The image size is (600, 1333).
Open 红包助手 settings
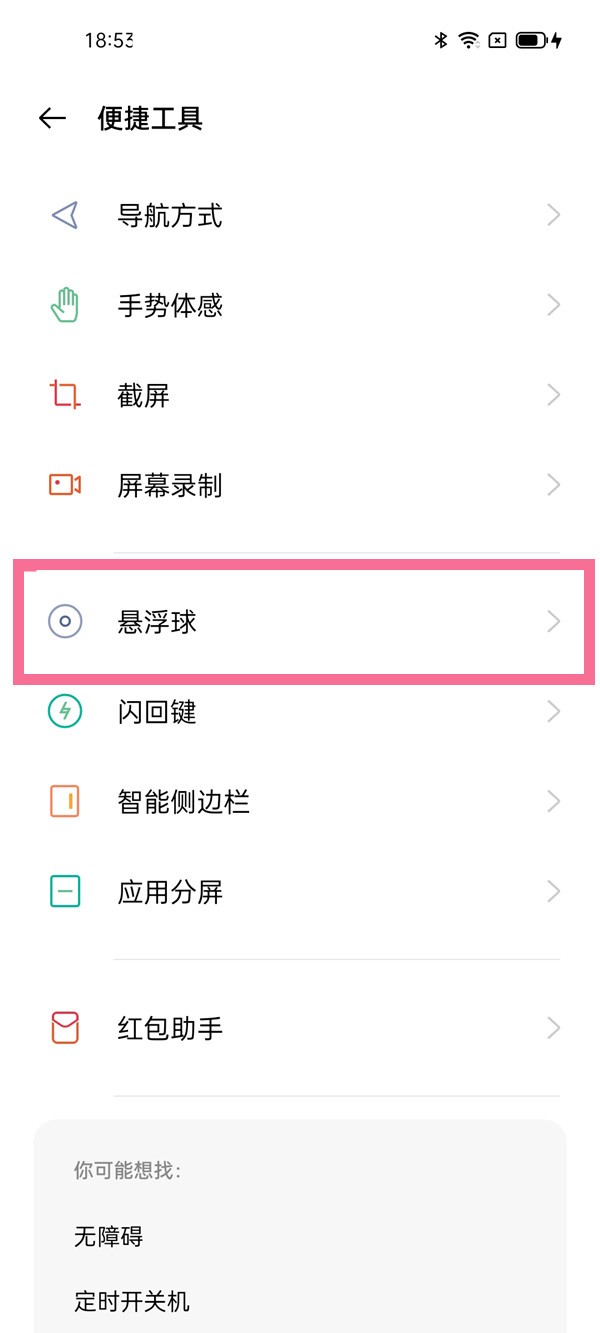click(300, 1028)
